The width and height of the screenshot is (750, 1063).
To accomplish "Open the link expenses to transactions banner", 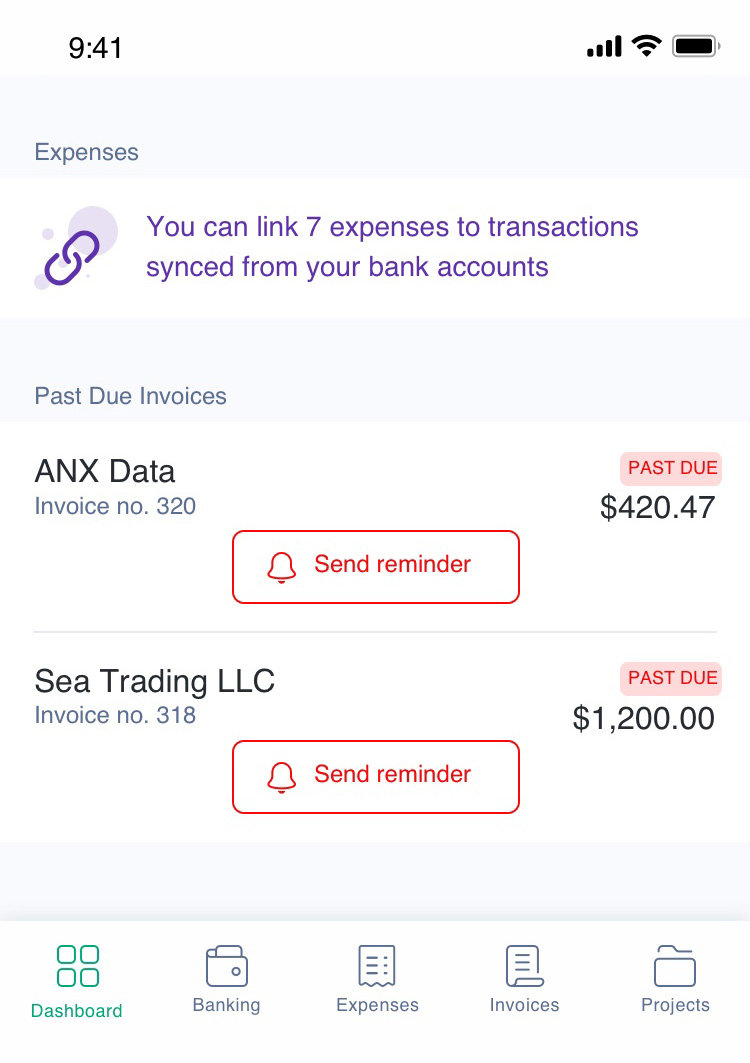I will [375, 247].
